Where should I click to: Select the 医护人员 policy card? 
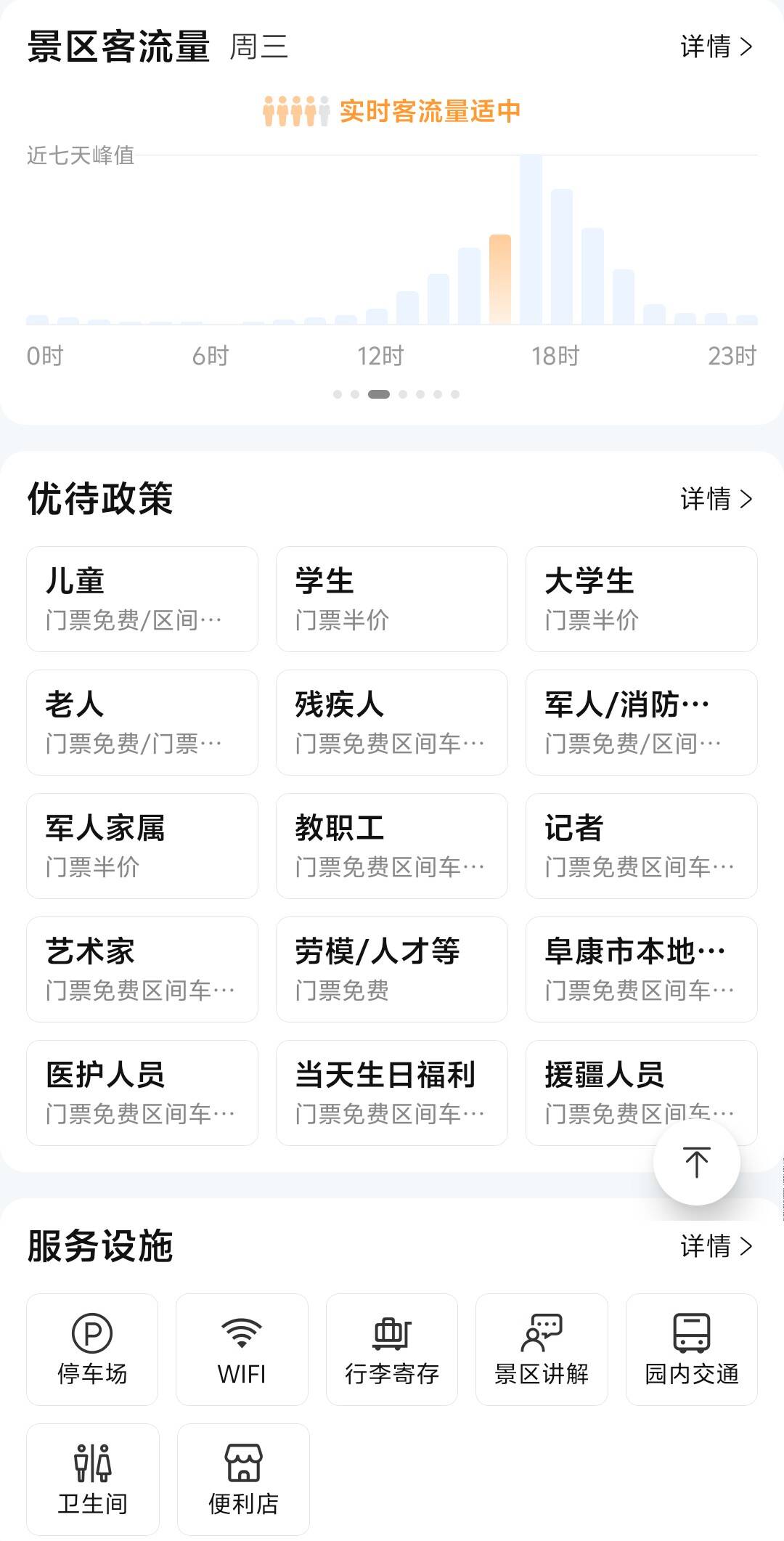point(142,1093)
